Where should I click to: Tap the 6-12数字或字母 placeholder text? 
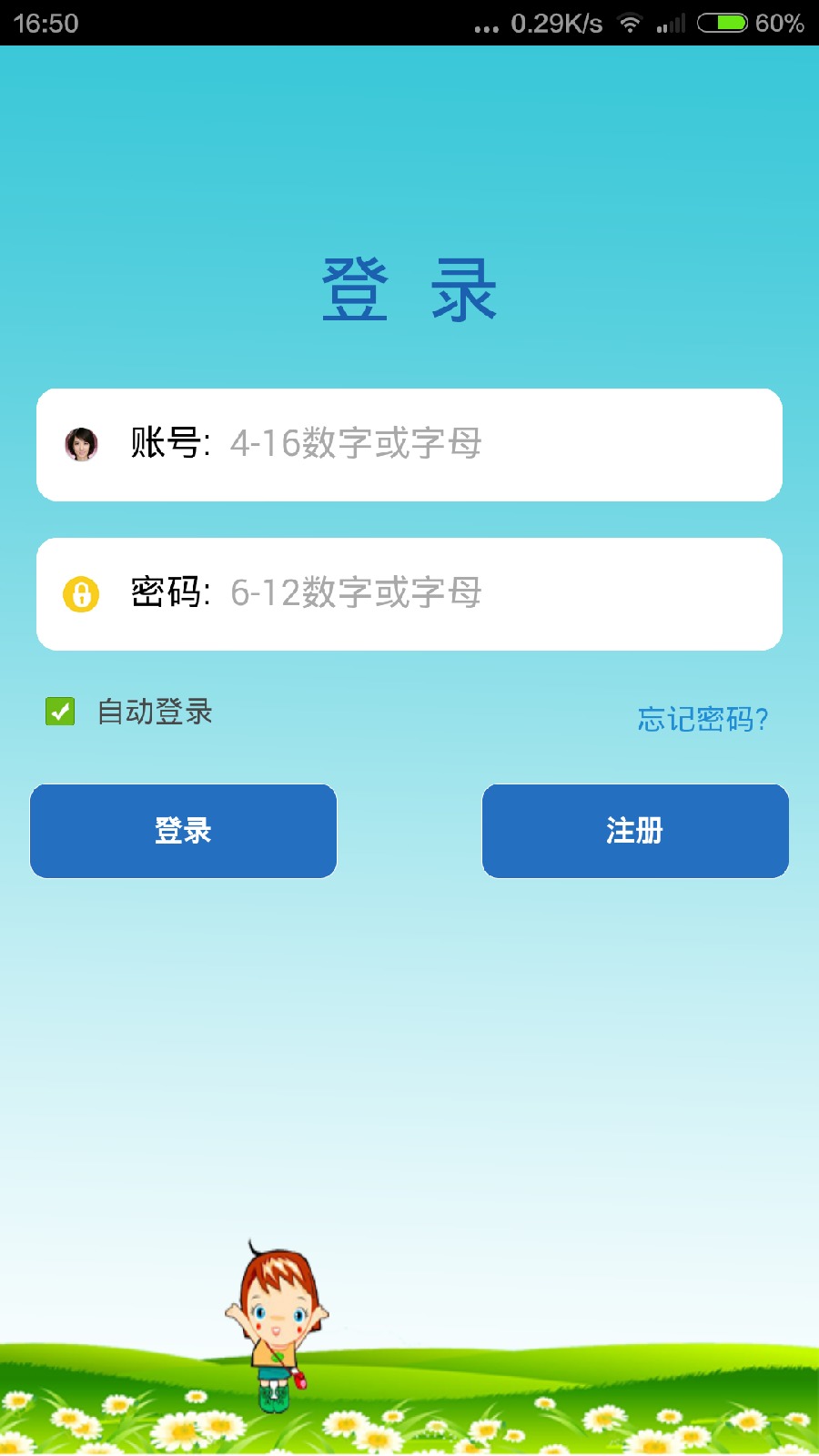359,593
